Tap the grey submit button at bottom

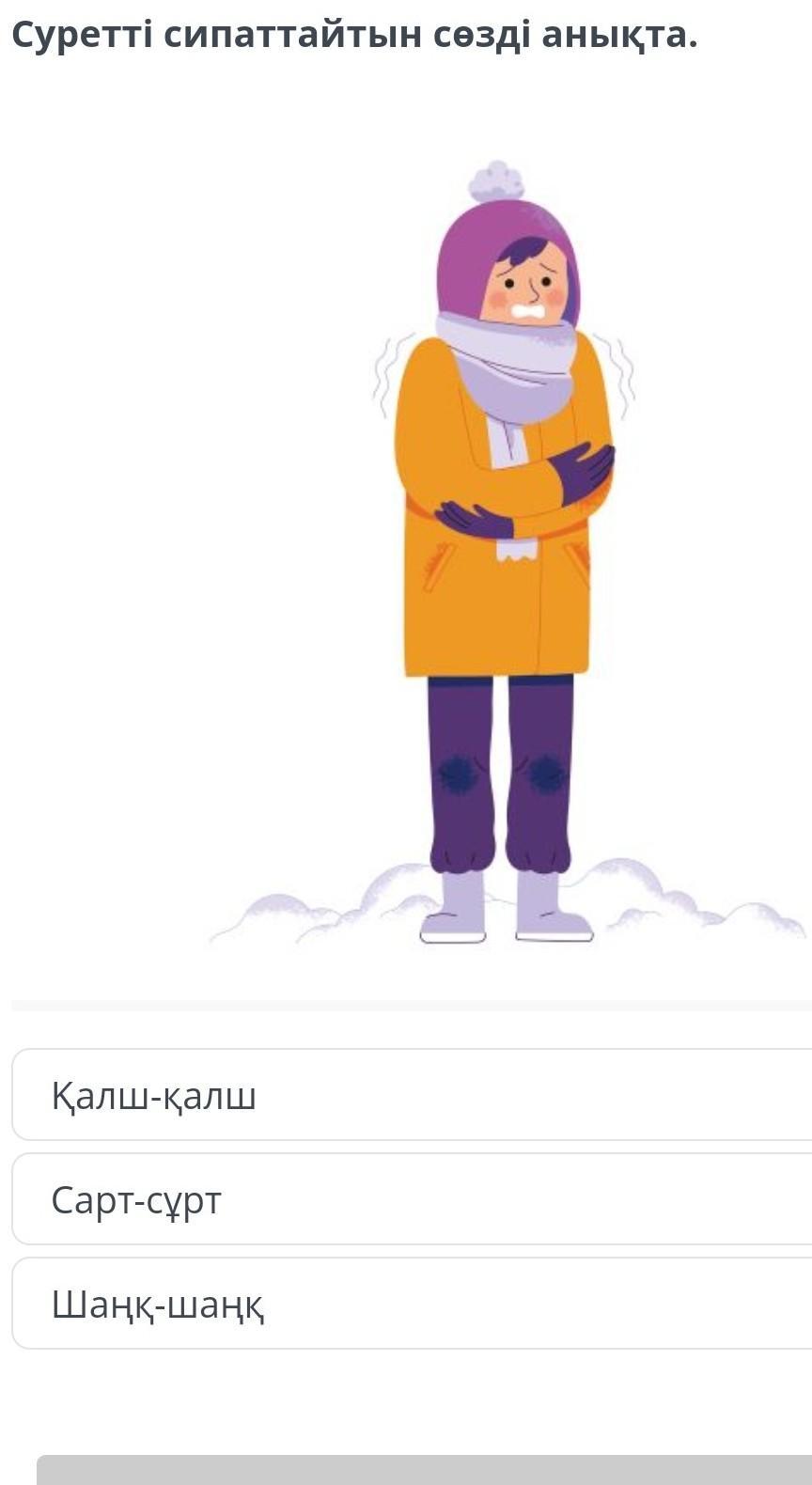pyautogui.click(x=423, y=1470)
